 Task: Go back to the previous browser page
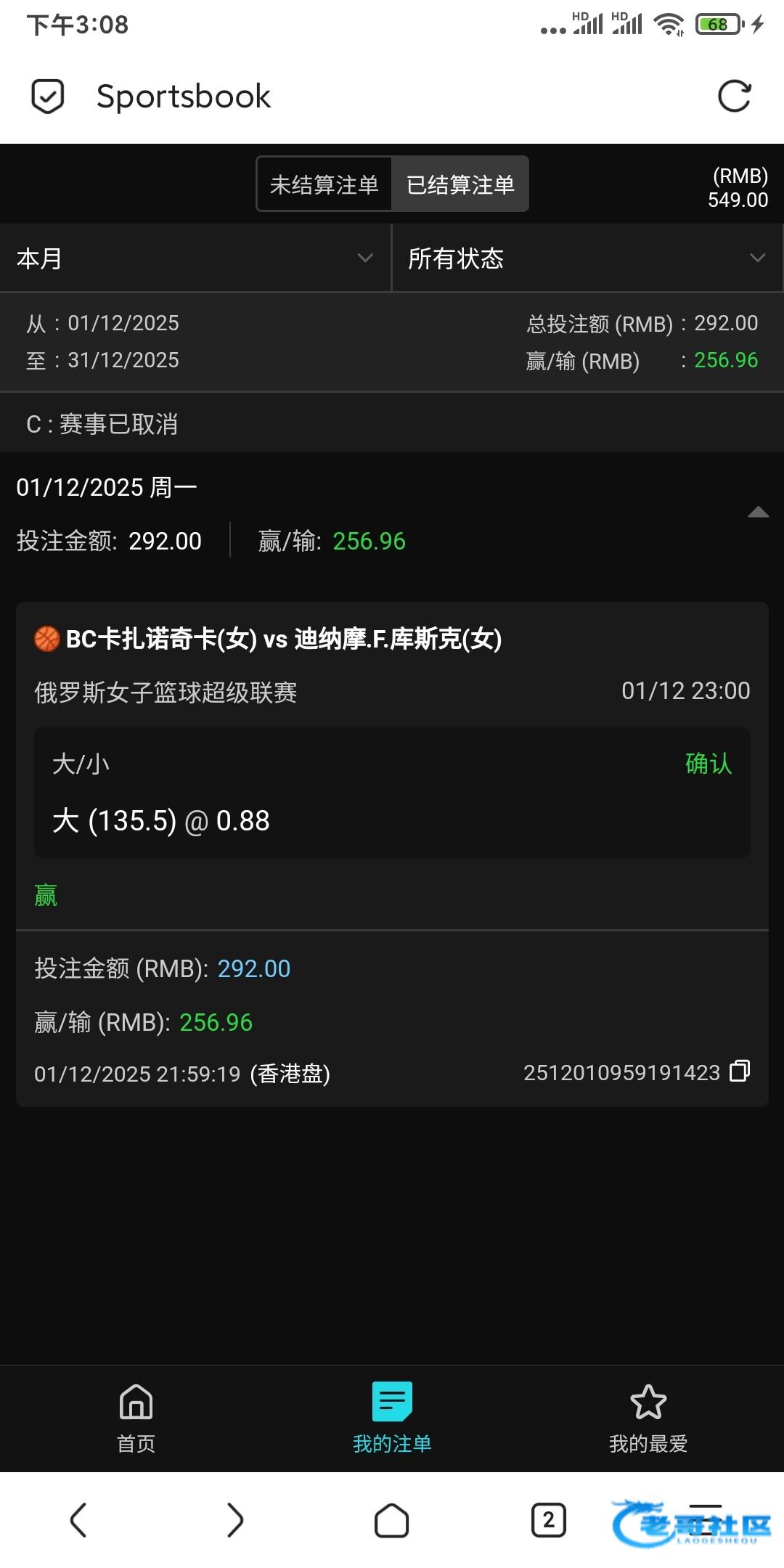pos(78,1520)
